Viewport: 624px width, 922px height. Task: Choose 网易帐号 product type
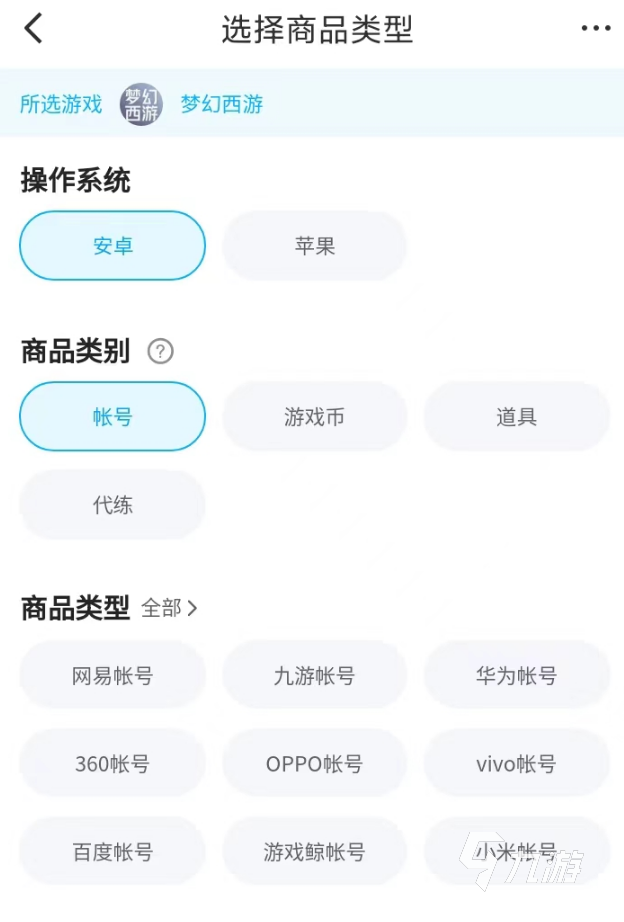pyautogui.click(x=112, y=676)
